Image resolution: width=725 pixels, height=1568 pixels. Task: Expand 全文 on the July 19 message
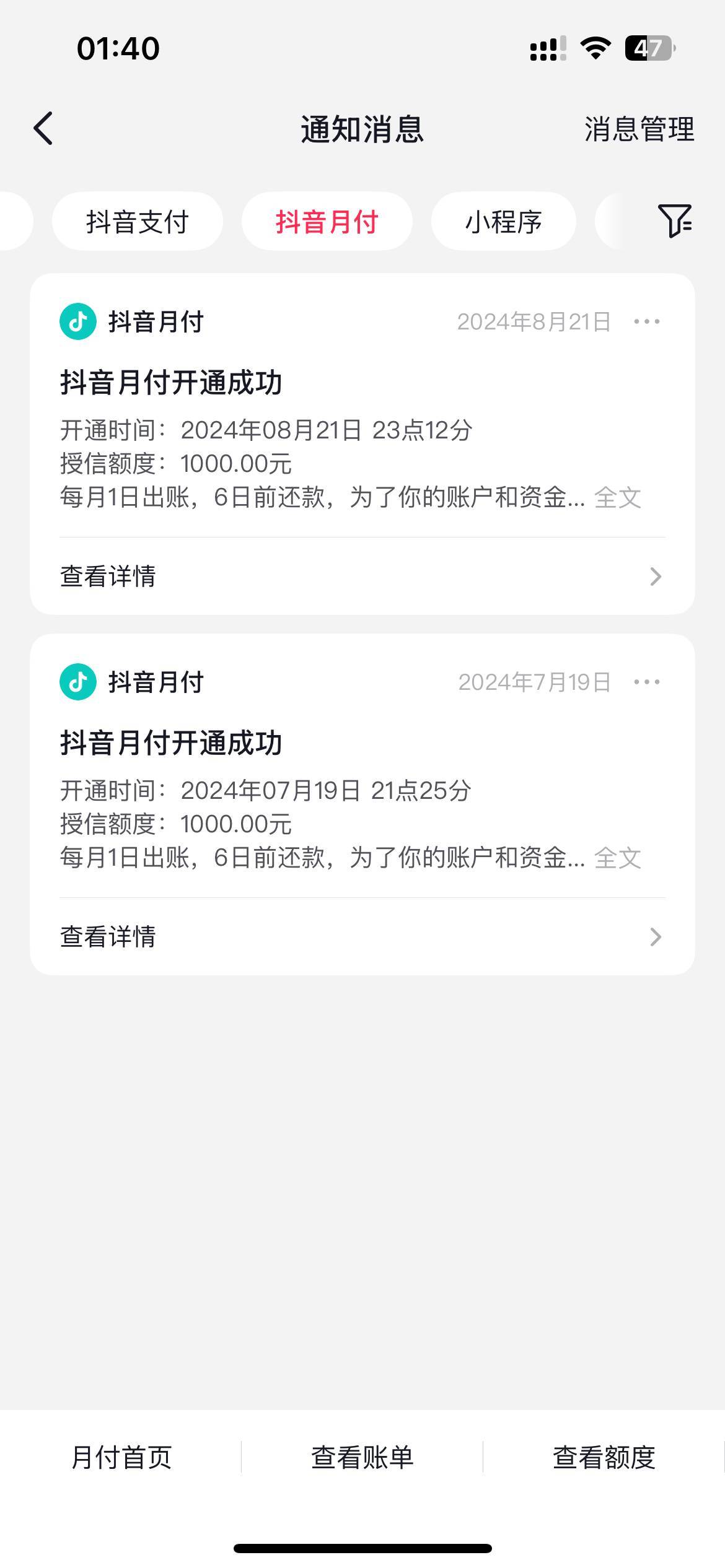[x=618, y=858]
